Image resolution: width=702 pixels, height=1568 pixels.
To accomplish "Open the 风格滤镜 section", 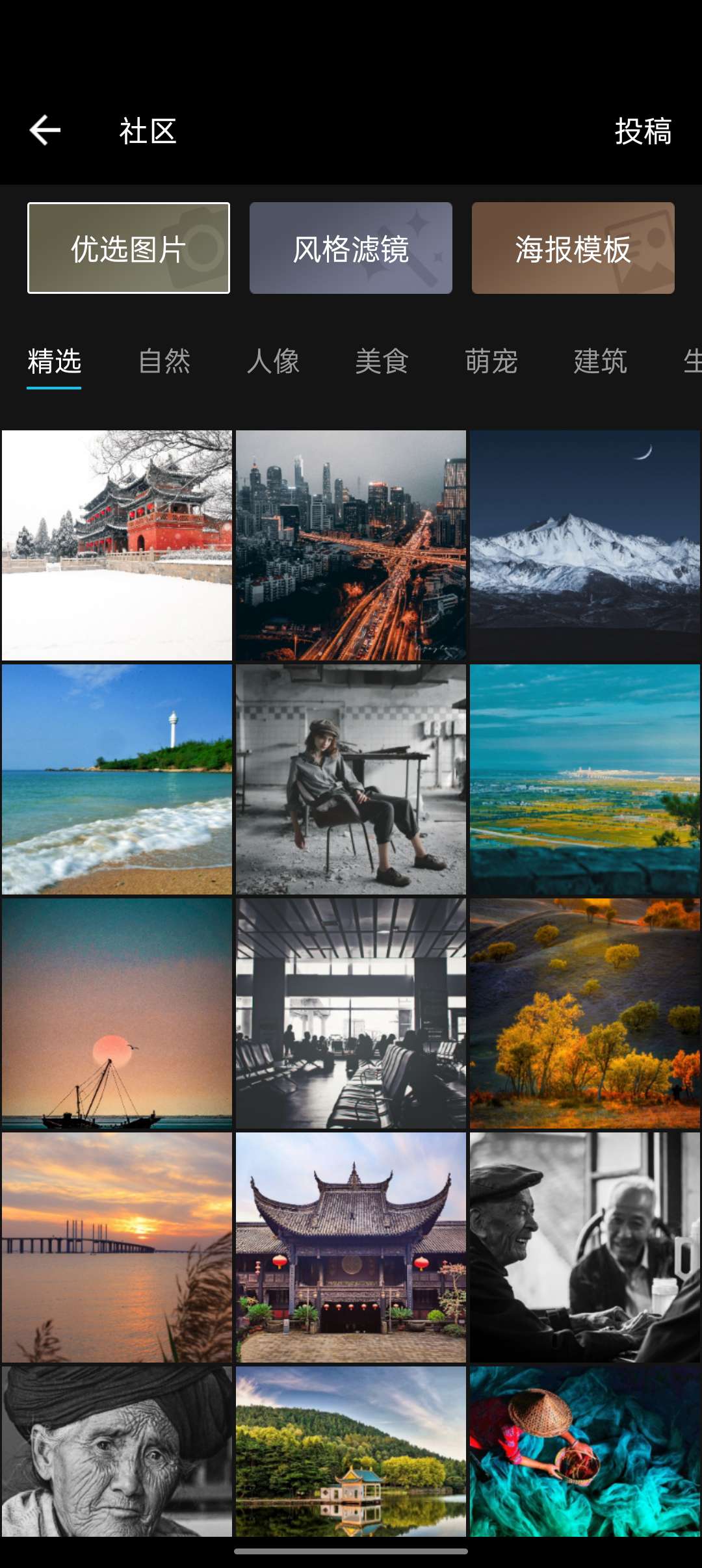I will point(351,248).
